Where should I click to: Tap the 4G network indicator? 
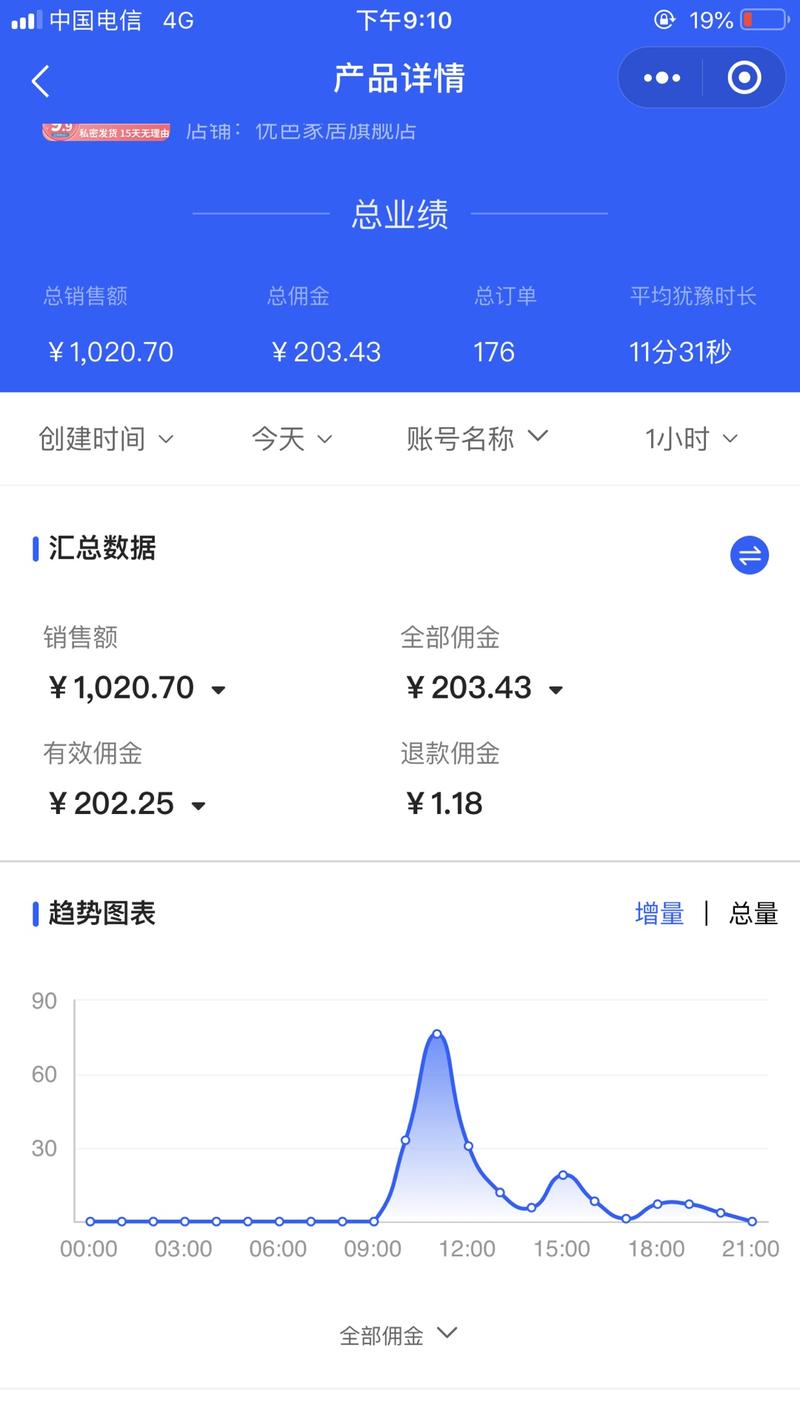pos(177,18)
